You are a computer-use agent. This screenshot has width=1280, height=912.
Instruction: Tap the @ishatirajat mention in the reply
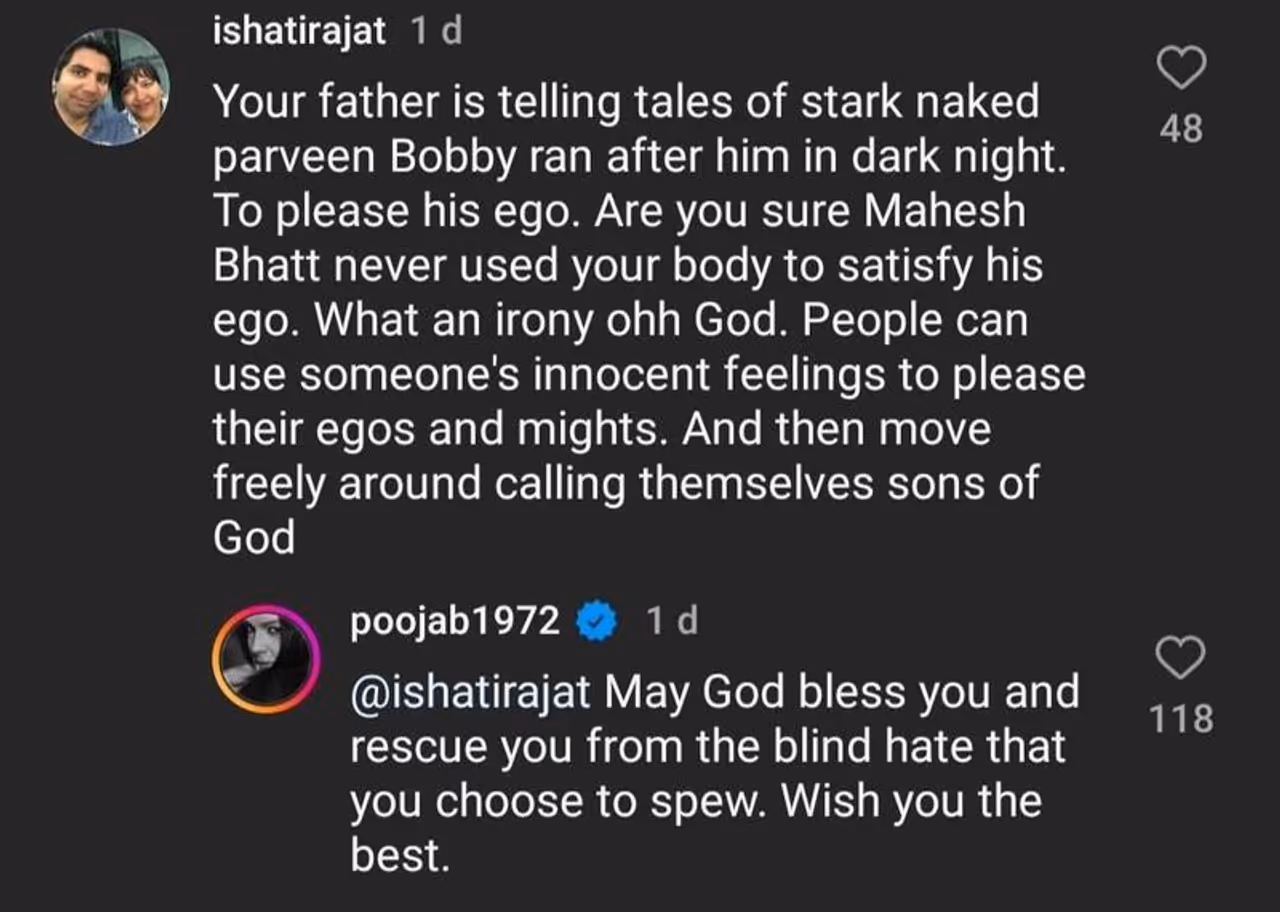(x=470, y=692)
